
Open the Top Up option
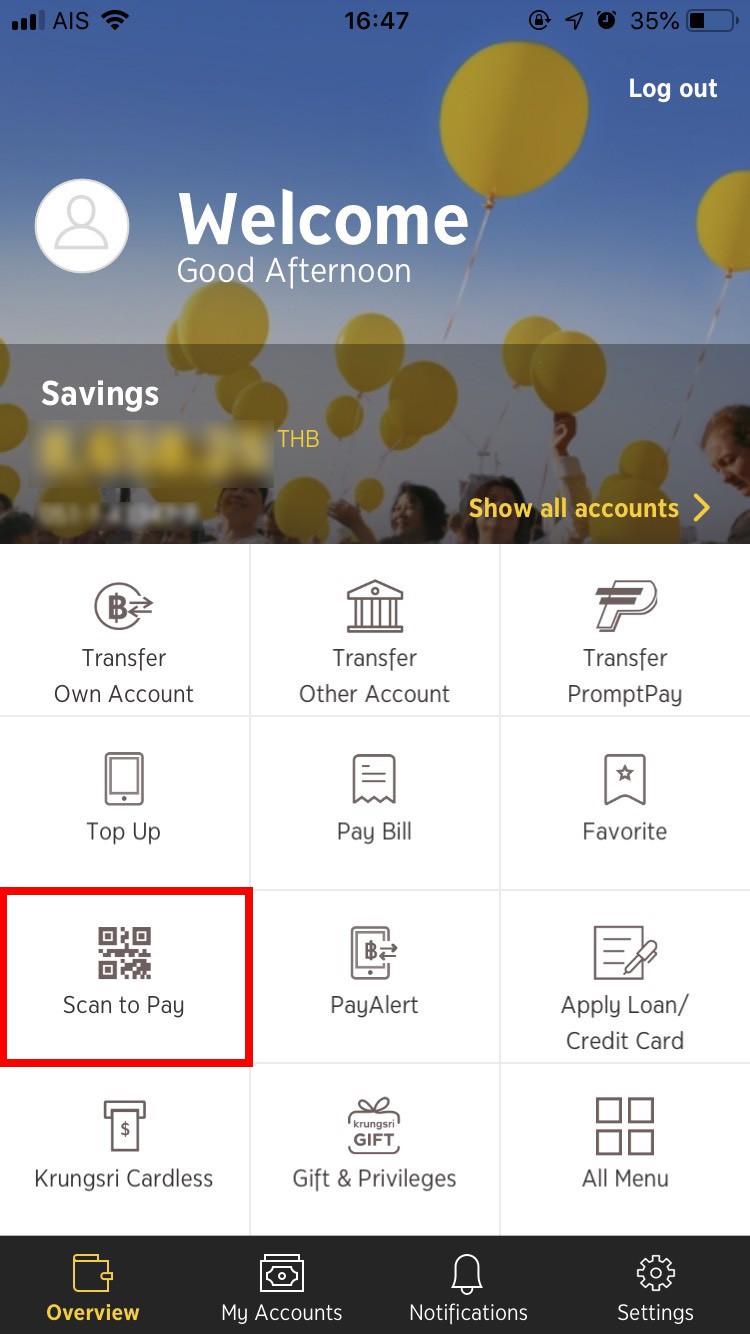124,800
